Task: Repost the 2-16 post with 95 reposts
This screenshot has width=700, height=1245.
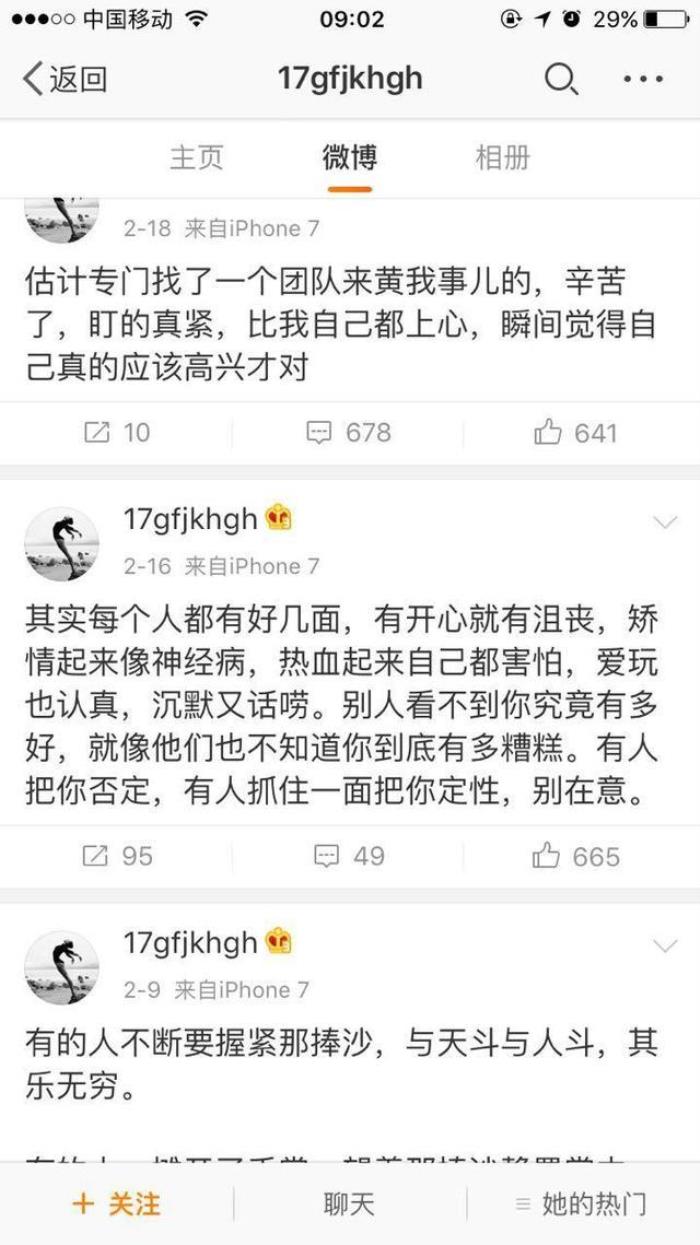Action: pos(116,856)
